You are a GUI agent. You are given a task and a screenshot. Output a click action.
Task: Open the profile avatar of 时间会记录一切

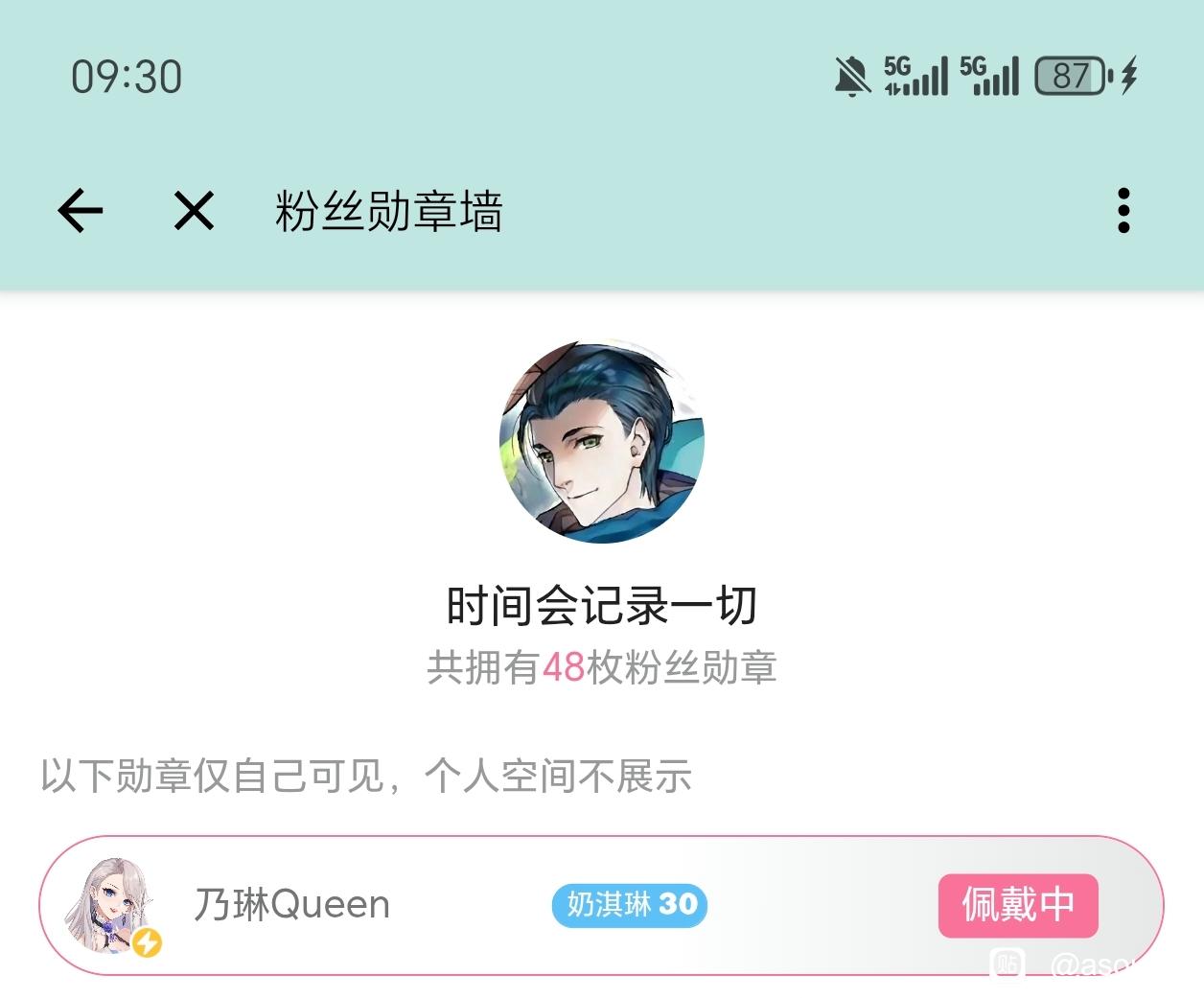(602, 442)
